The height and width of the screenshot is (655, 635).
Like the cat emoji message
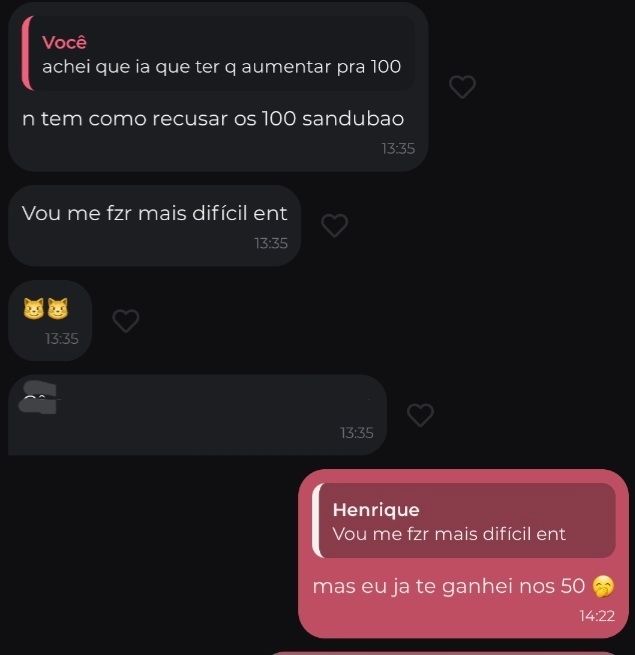click(125, 320)
